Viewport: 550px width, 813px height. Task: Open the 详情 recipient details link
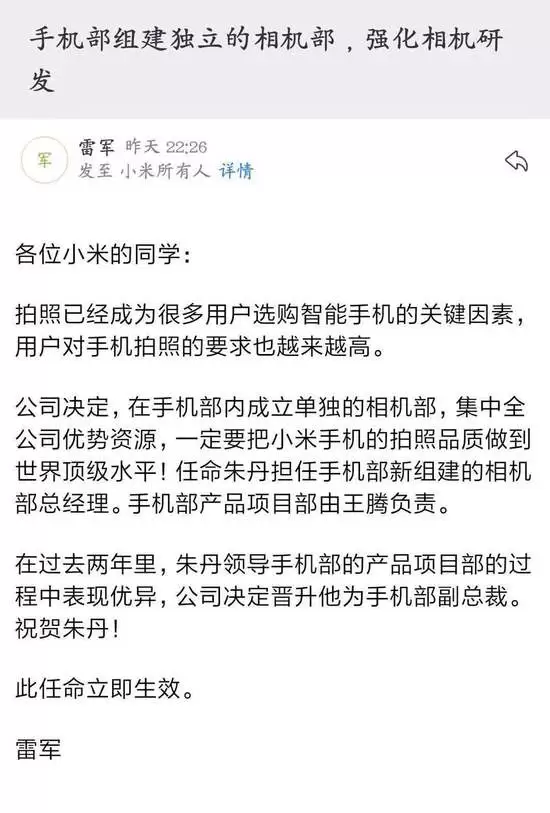click(x=236, y=170)
